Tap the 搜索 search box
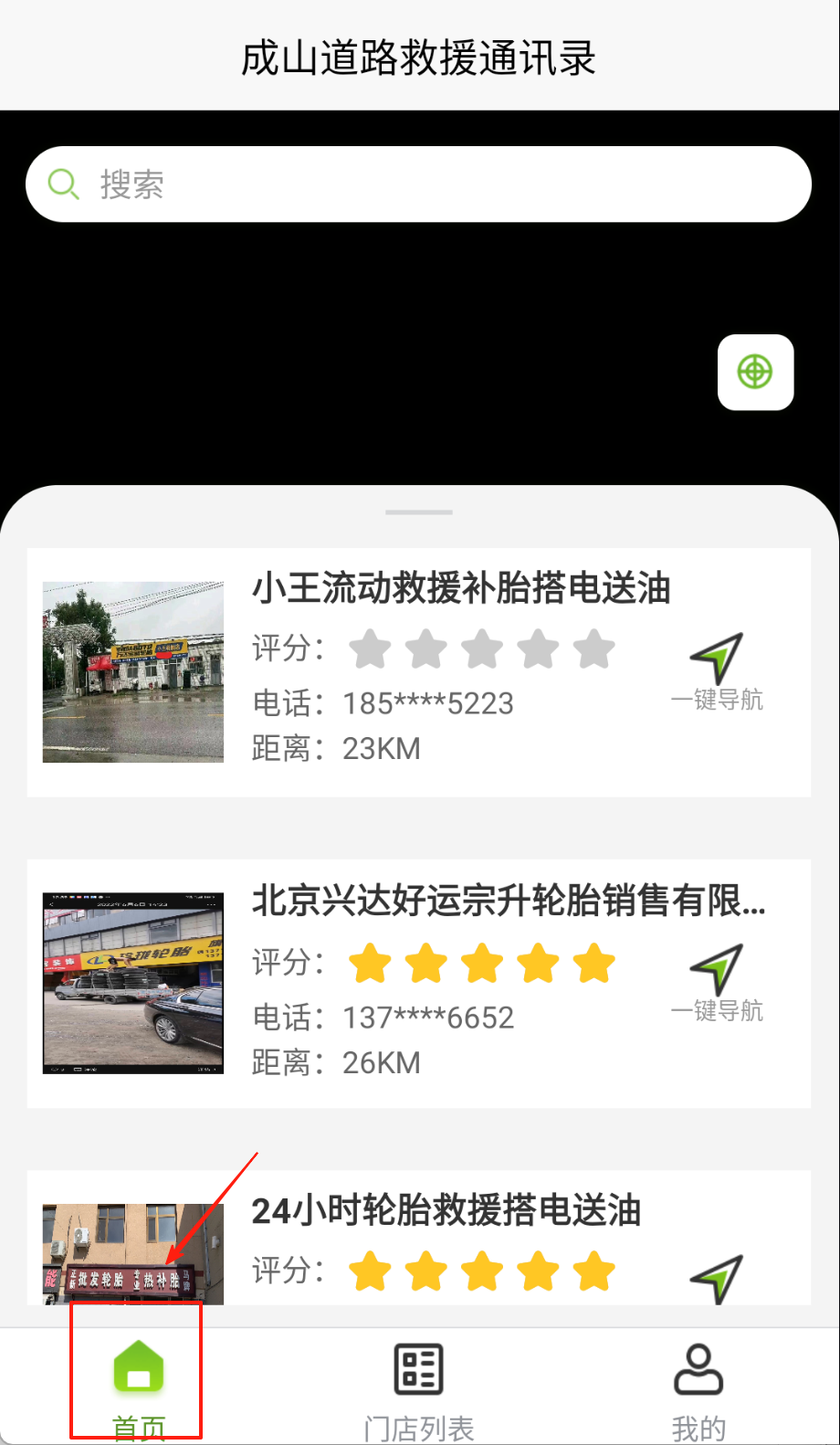Viewport: 840px width, 1445px height. [x=418, y=185]
